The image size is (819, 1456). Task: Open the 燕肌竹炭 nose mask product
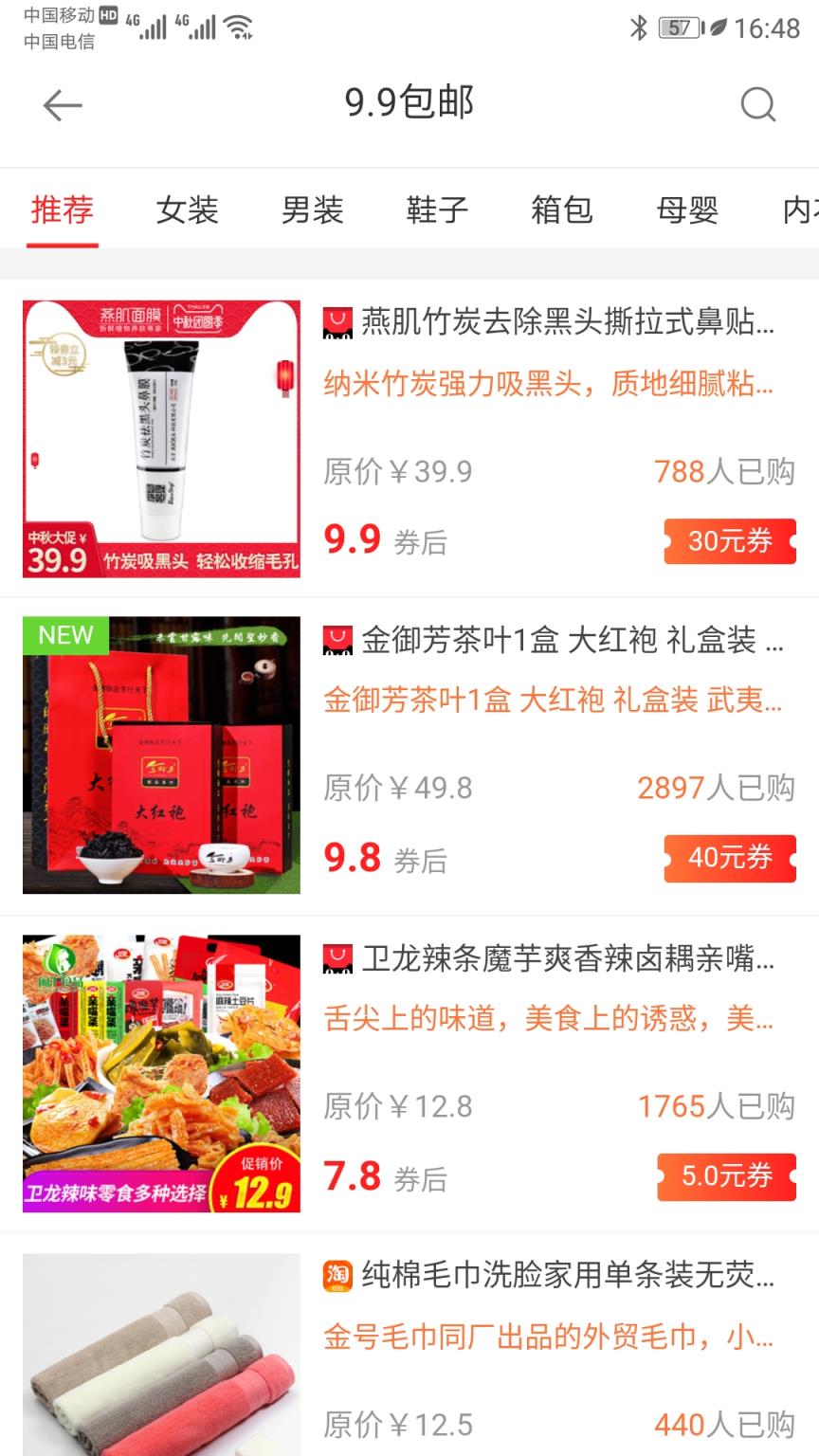click(548, 322)
